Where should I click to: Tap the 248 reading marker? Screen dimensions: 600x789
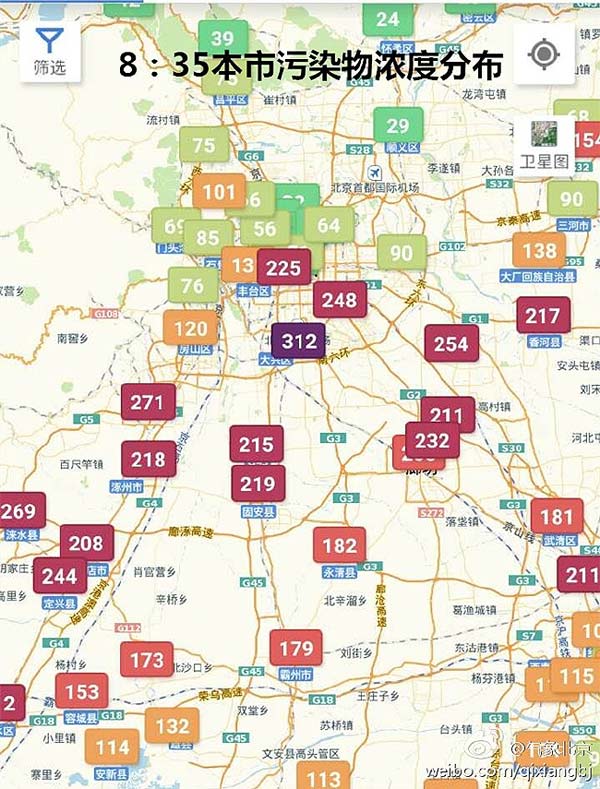[339, 299]
